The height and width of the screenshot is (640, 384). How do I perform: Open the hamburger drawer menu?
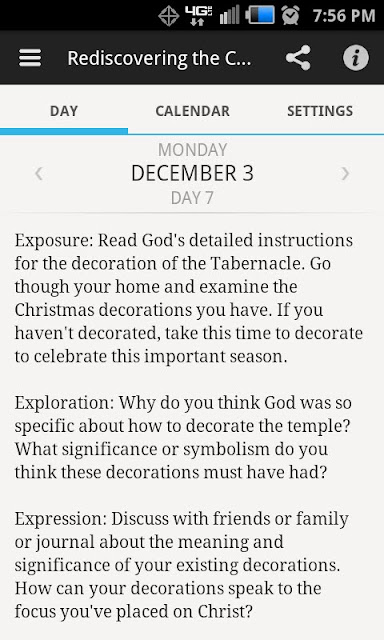30,58
